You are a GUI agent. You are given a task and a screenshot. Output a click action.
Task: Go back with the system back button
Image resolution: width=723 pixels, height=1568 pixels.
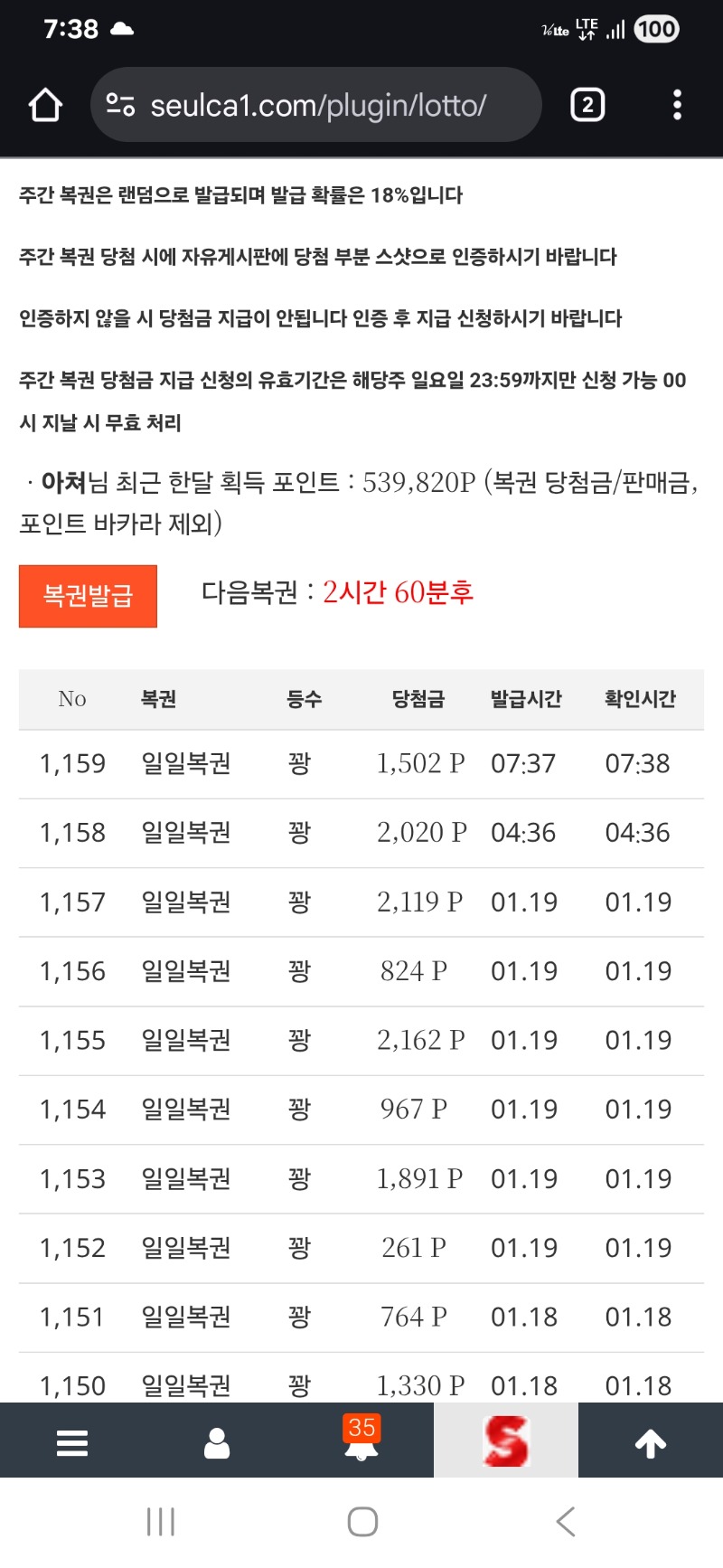(566, 1522)
